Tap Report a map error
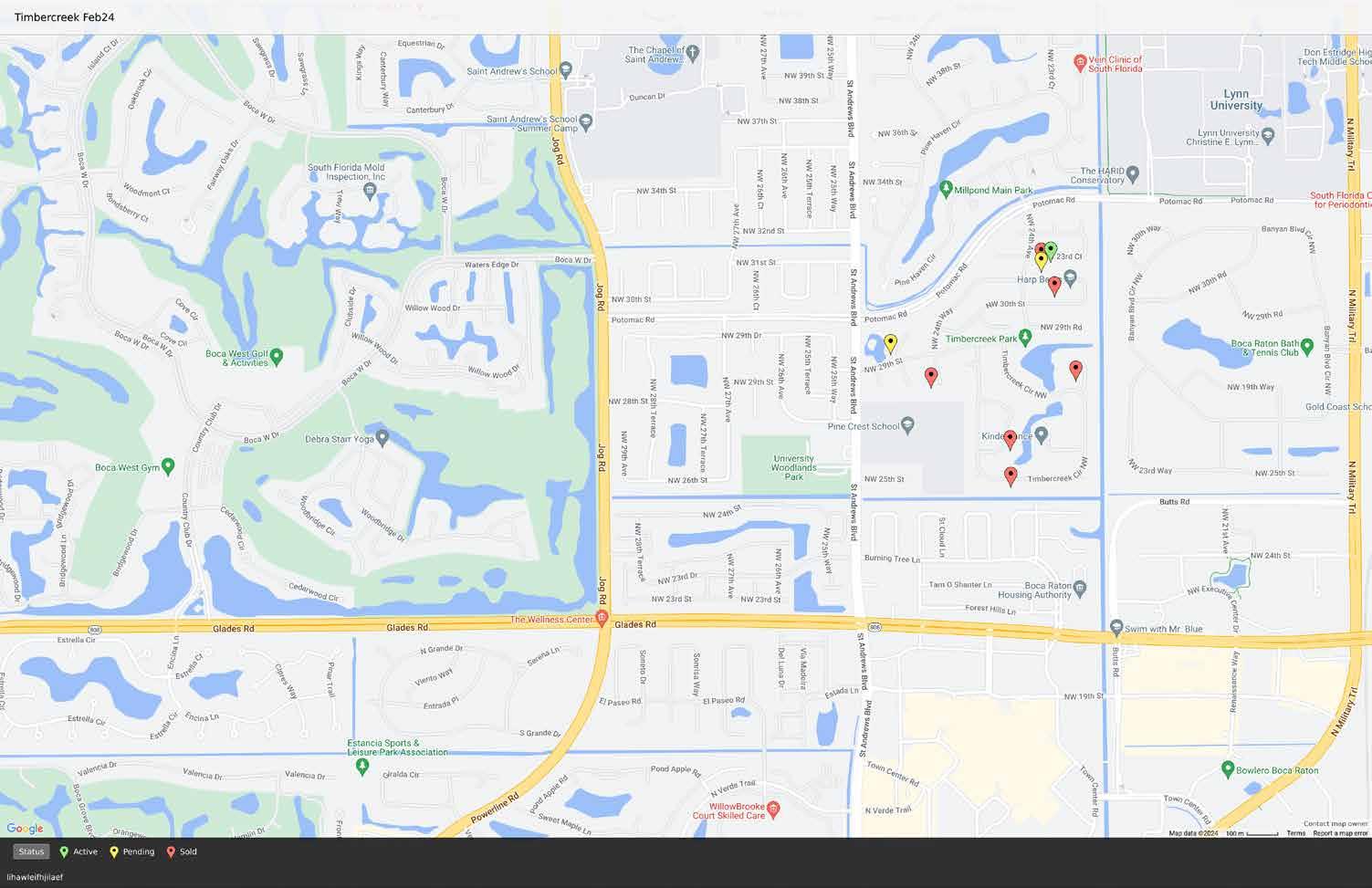 [x=1340, y=833]
